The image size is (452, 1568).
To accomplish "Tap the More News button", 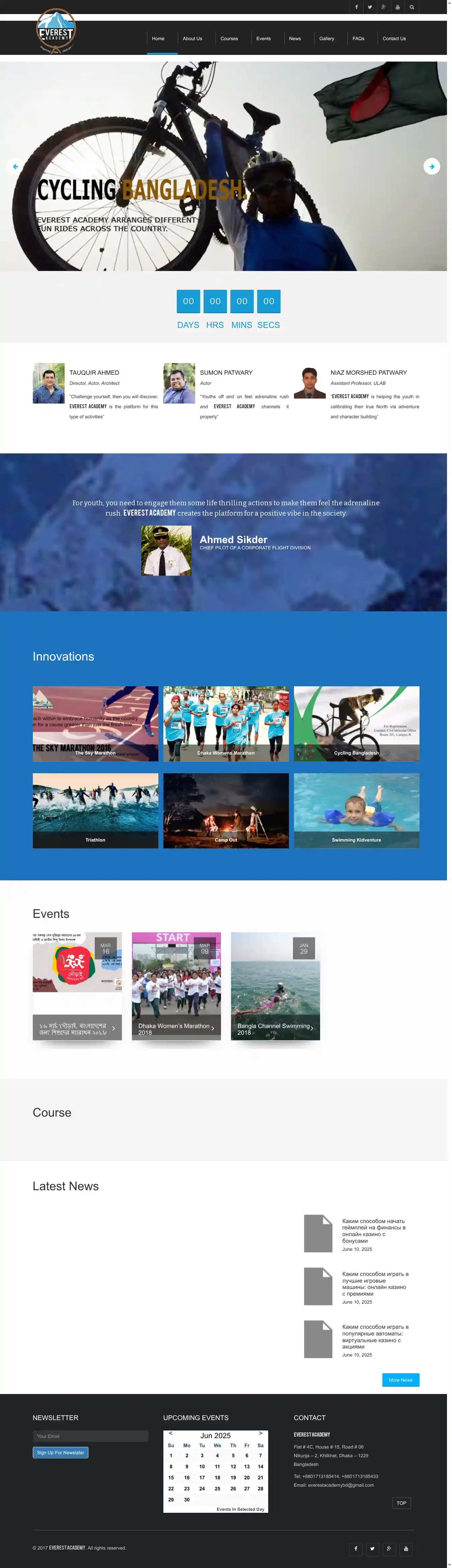I will [x=400, y=1379].
